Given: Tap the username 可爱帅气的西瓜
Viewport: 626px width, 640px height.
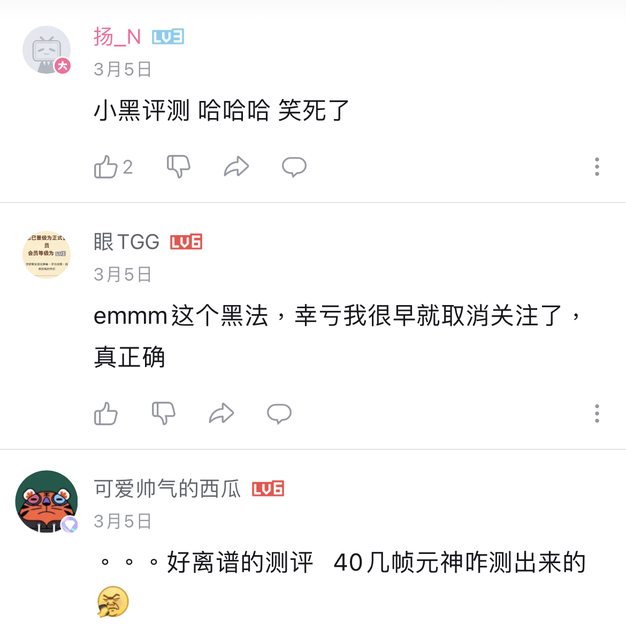Looking at the screenshot, I should point(167,488).
